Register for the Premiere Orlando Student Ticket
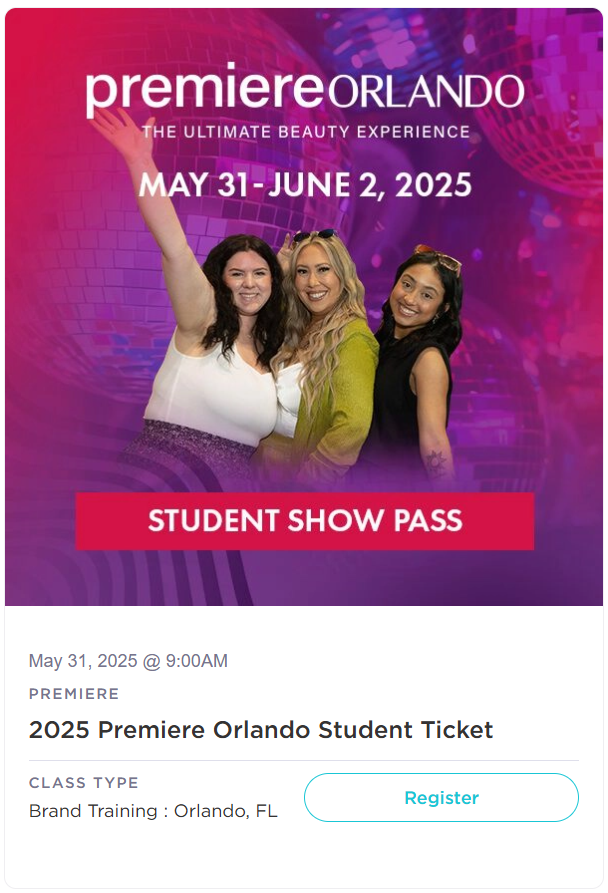The width and height of the screenshot is (608, 893). pyautogui.click(x=441, y=798)
